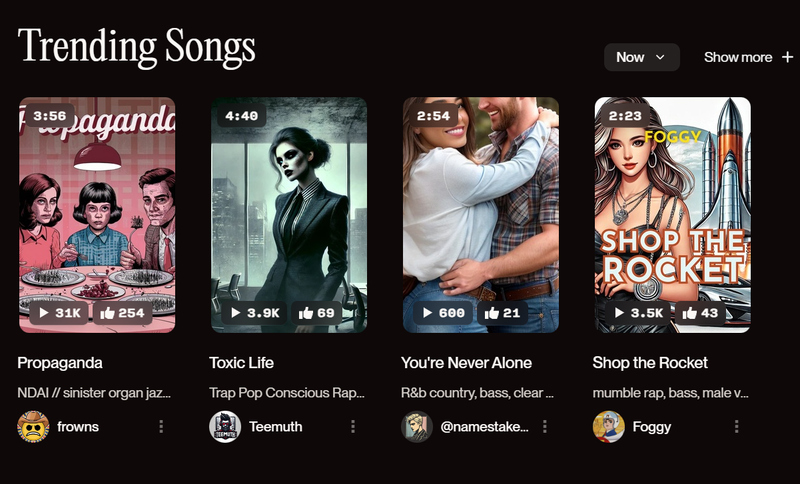This screenshot has height=484, width=800.
Task: Like the You're Never Alone song
Action: (505, 313)
